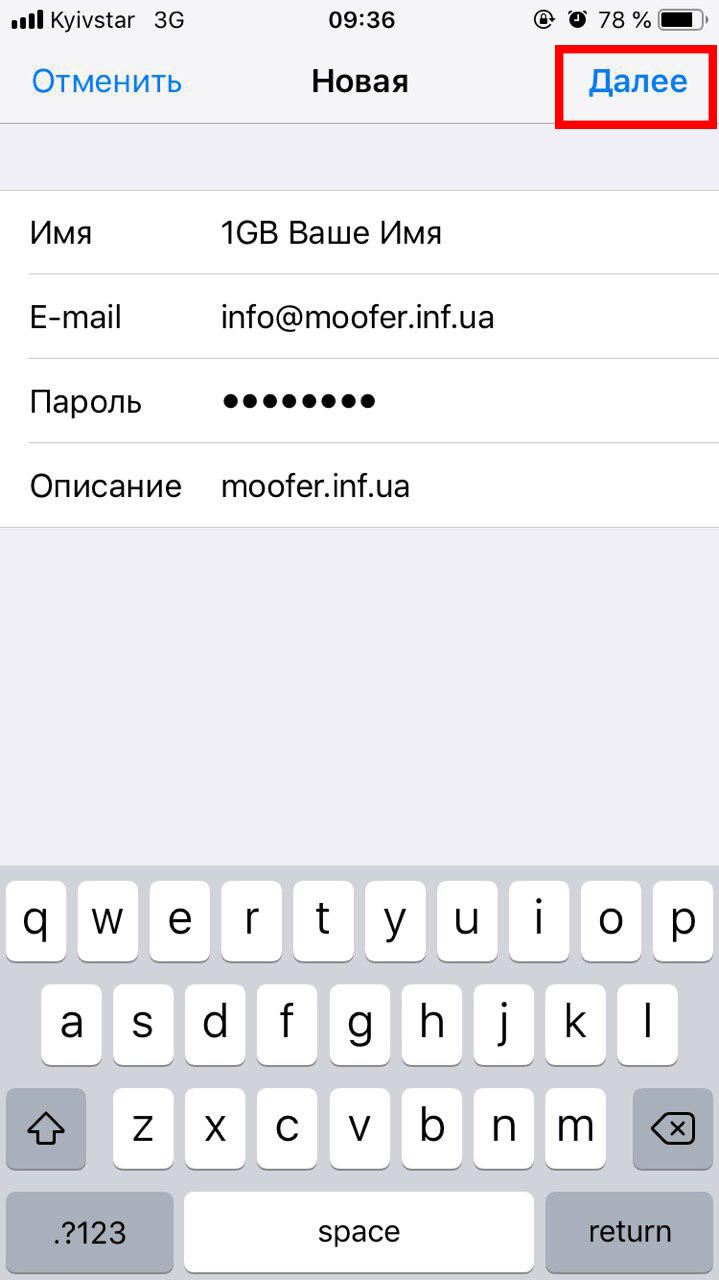Select the Пароль password field
This screenshot has width=719, height=1280.
360,402
